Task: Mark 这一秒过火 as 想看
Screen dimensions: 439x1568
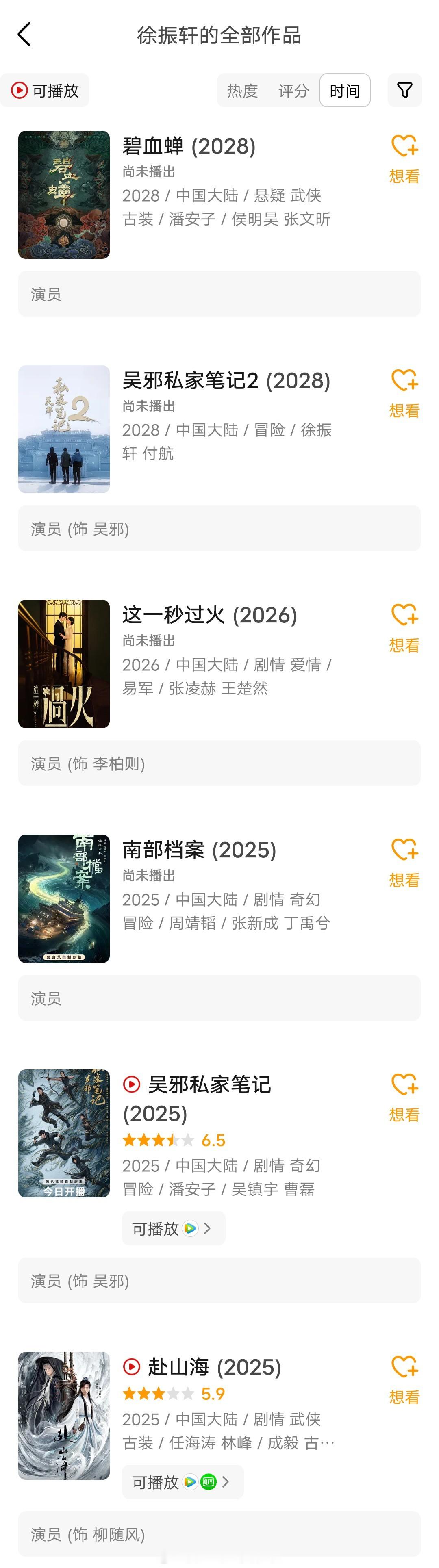Action: [x=404, y=627]
